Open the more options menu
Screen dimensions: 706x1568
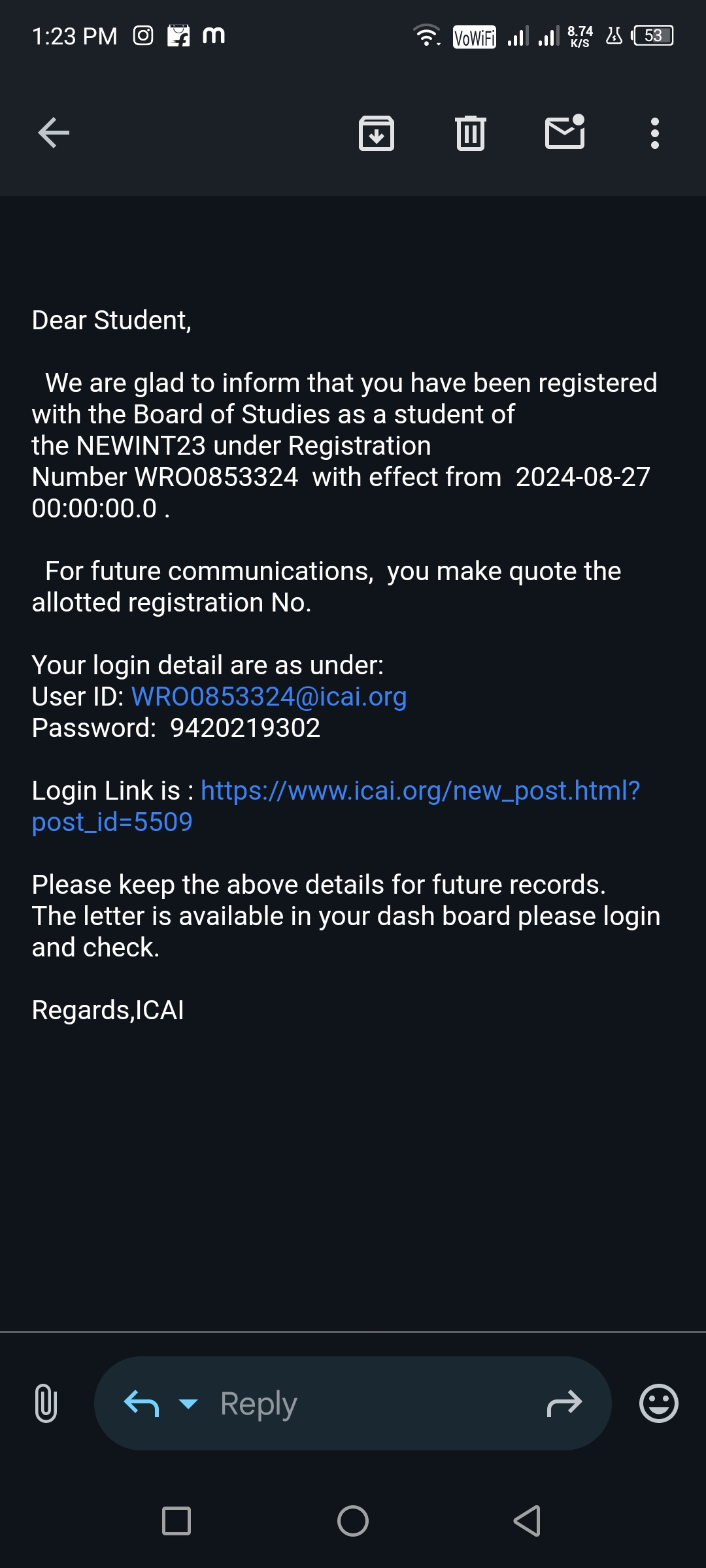pos(654,133)
